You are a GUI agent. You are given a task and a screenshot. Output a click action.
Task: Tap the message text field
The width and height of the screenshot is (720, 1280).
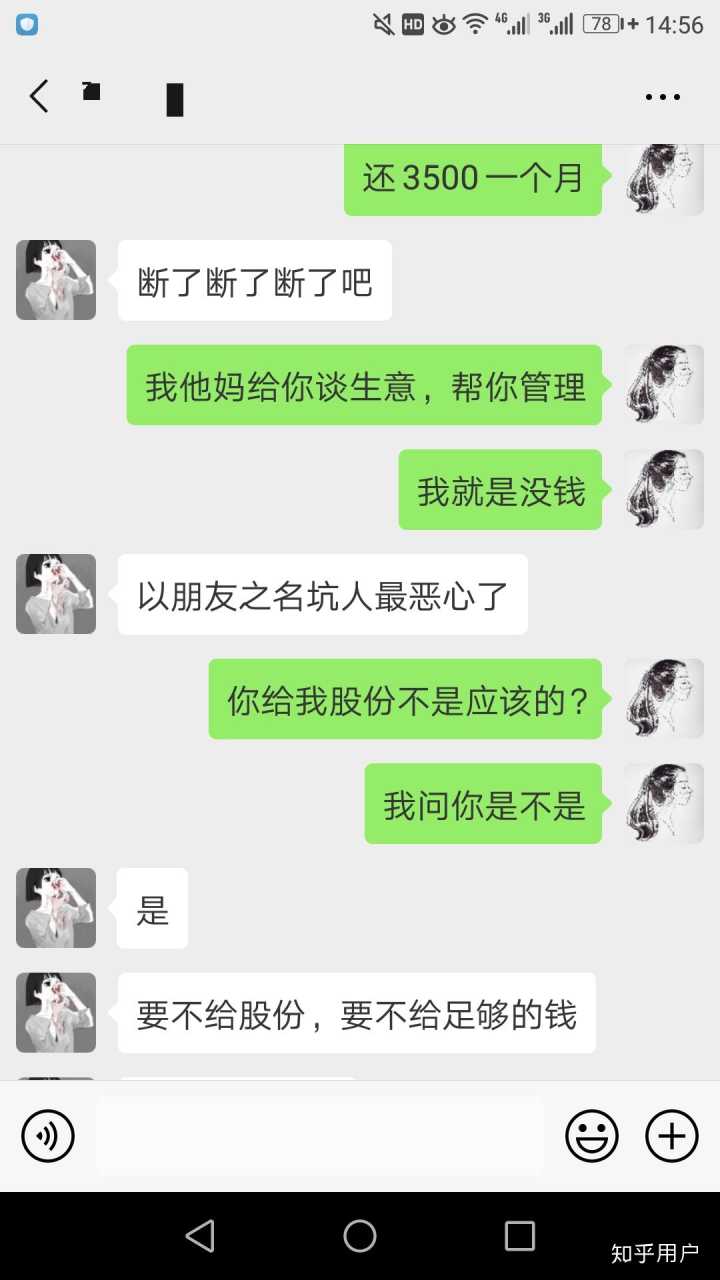pyautogui.click(x=320, y=1136)
